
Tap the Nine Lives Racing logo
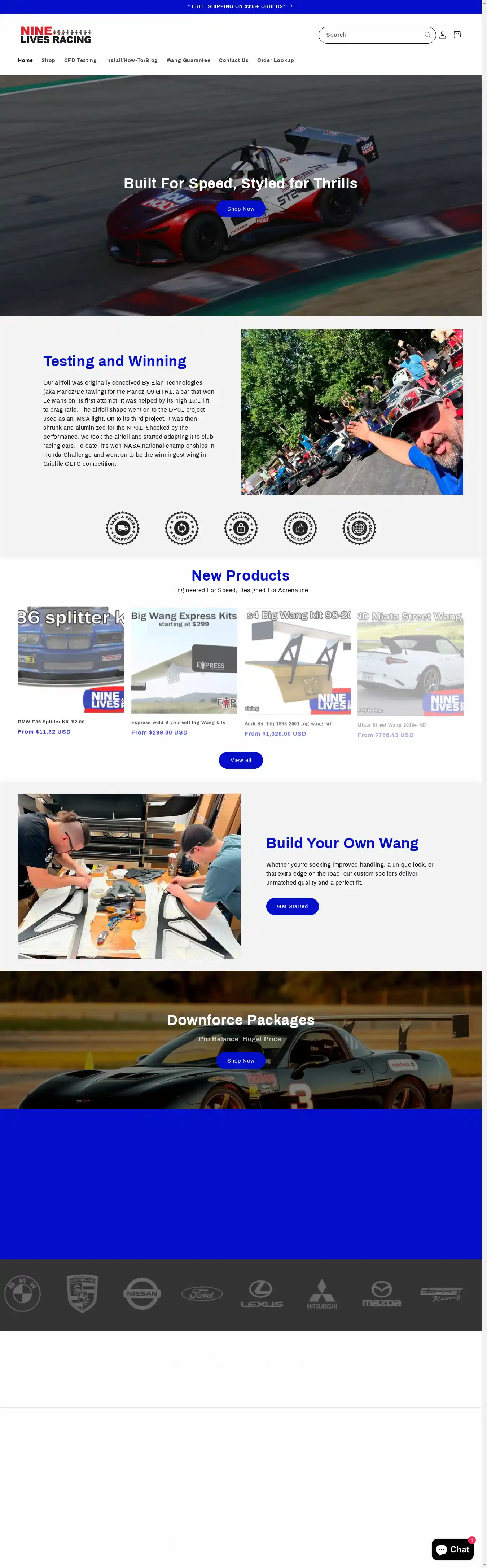pos(56,35)
